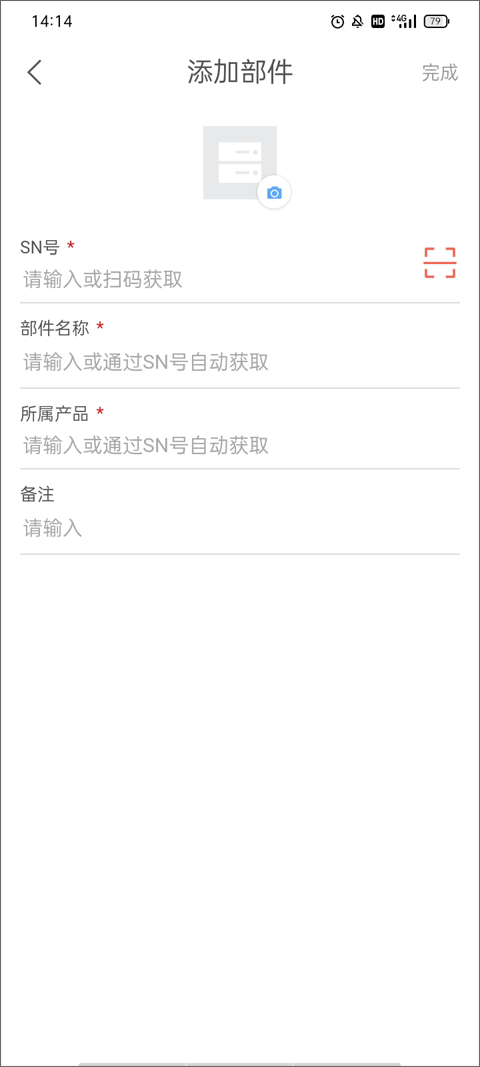Viewport: 480px width, 1067px height.
Task: Tap the part image placeholder
Action: pos(240,163)
